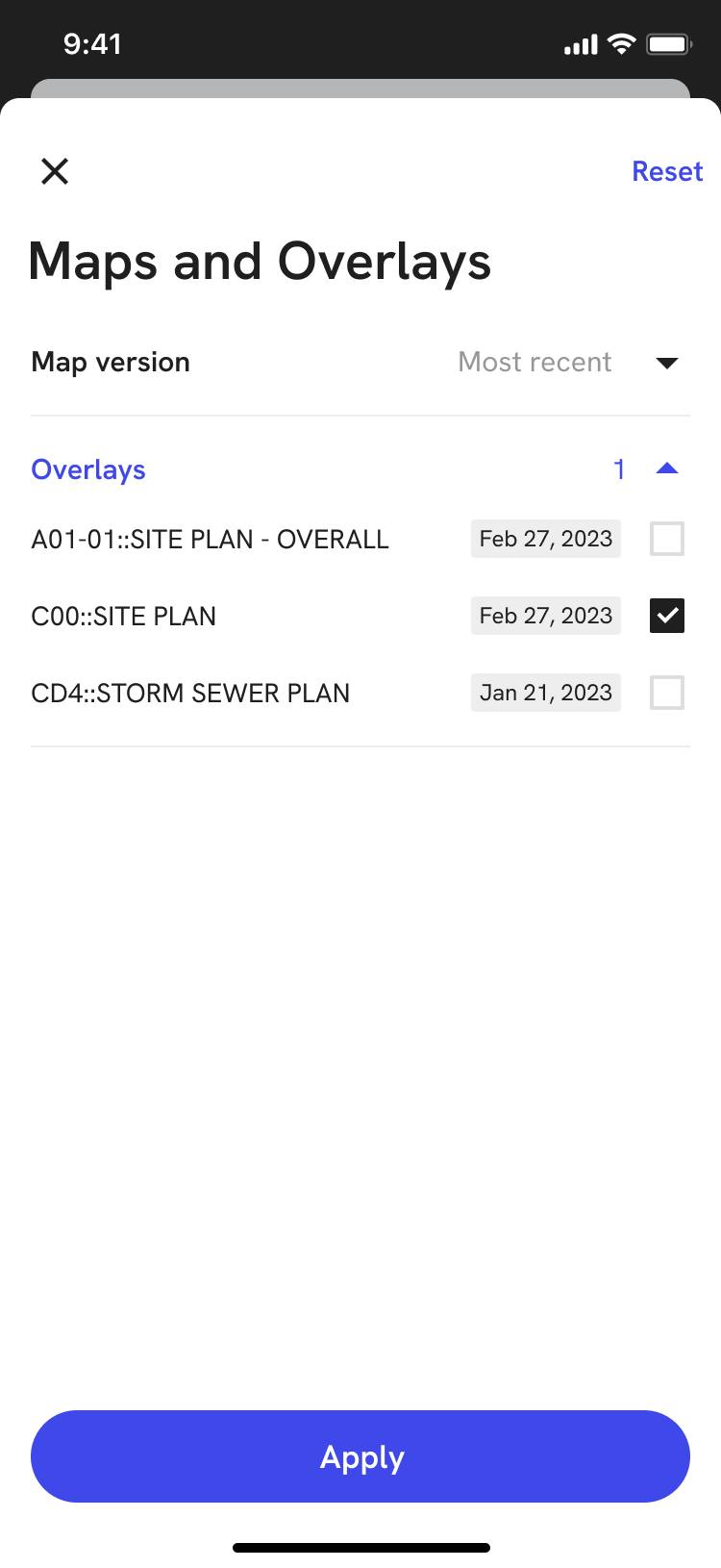Open the Map version dropdown arrow

coord(668,363)
